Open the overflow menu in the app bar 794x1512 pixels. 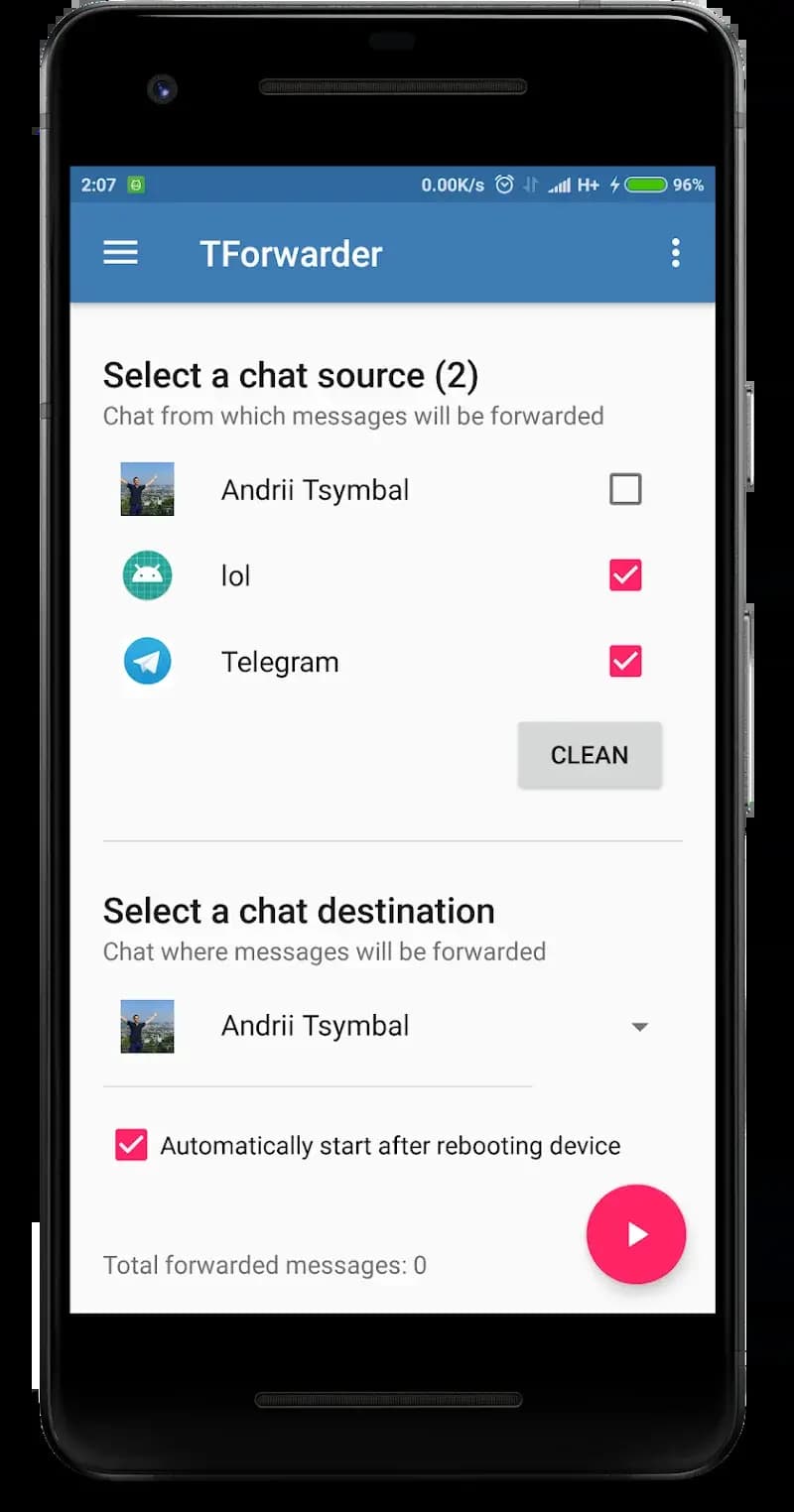(675, 253)
